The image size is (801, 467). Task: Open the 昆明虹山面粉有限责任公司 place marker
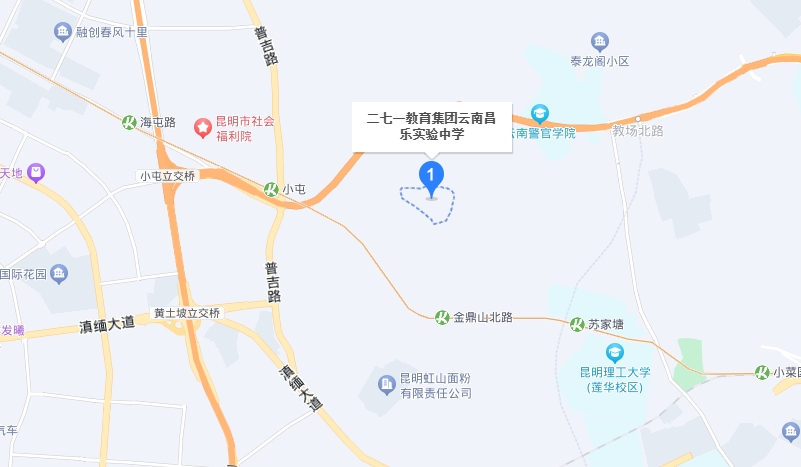pos(386,384)
